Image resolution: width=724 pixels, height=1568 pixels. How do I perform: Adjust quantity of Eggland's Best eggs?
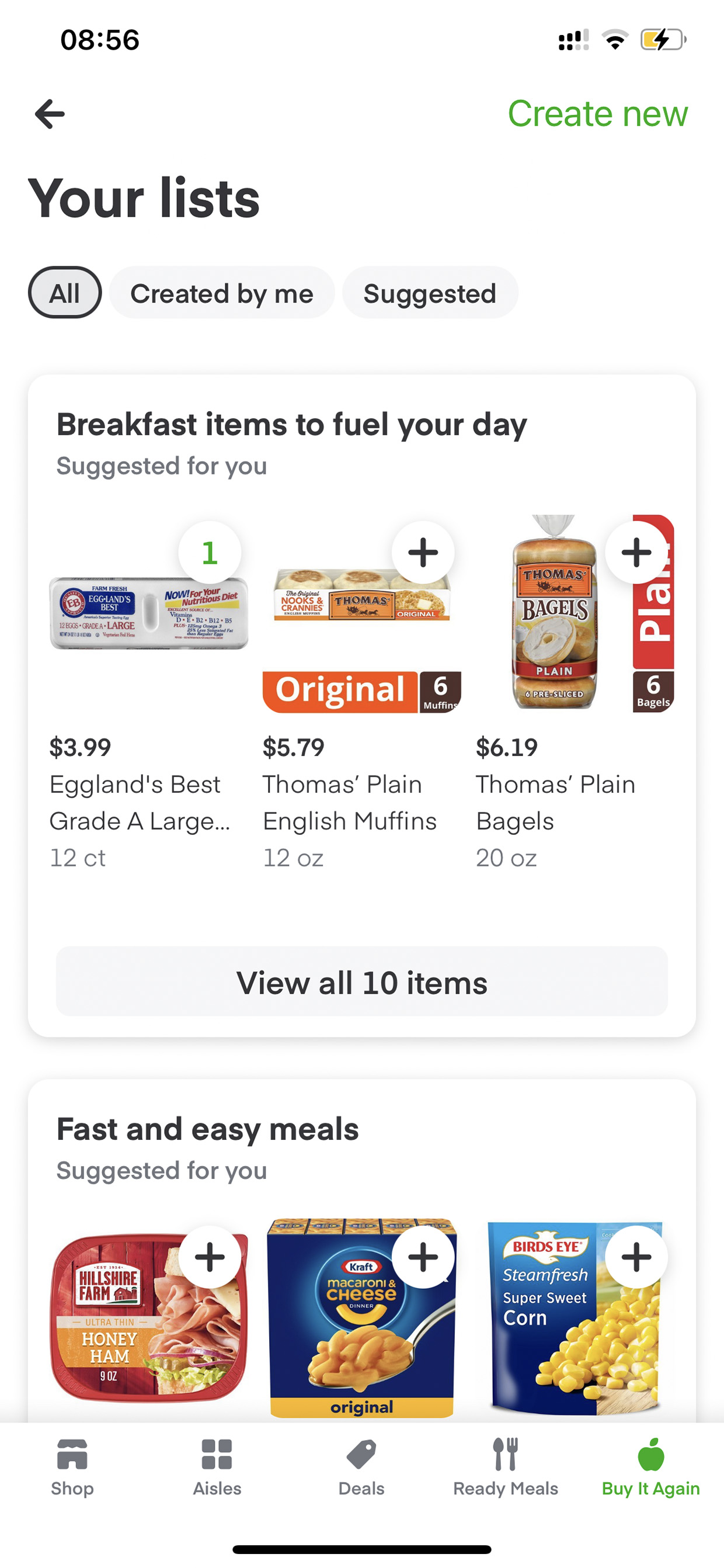point(209,553)
